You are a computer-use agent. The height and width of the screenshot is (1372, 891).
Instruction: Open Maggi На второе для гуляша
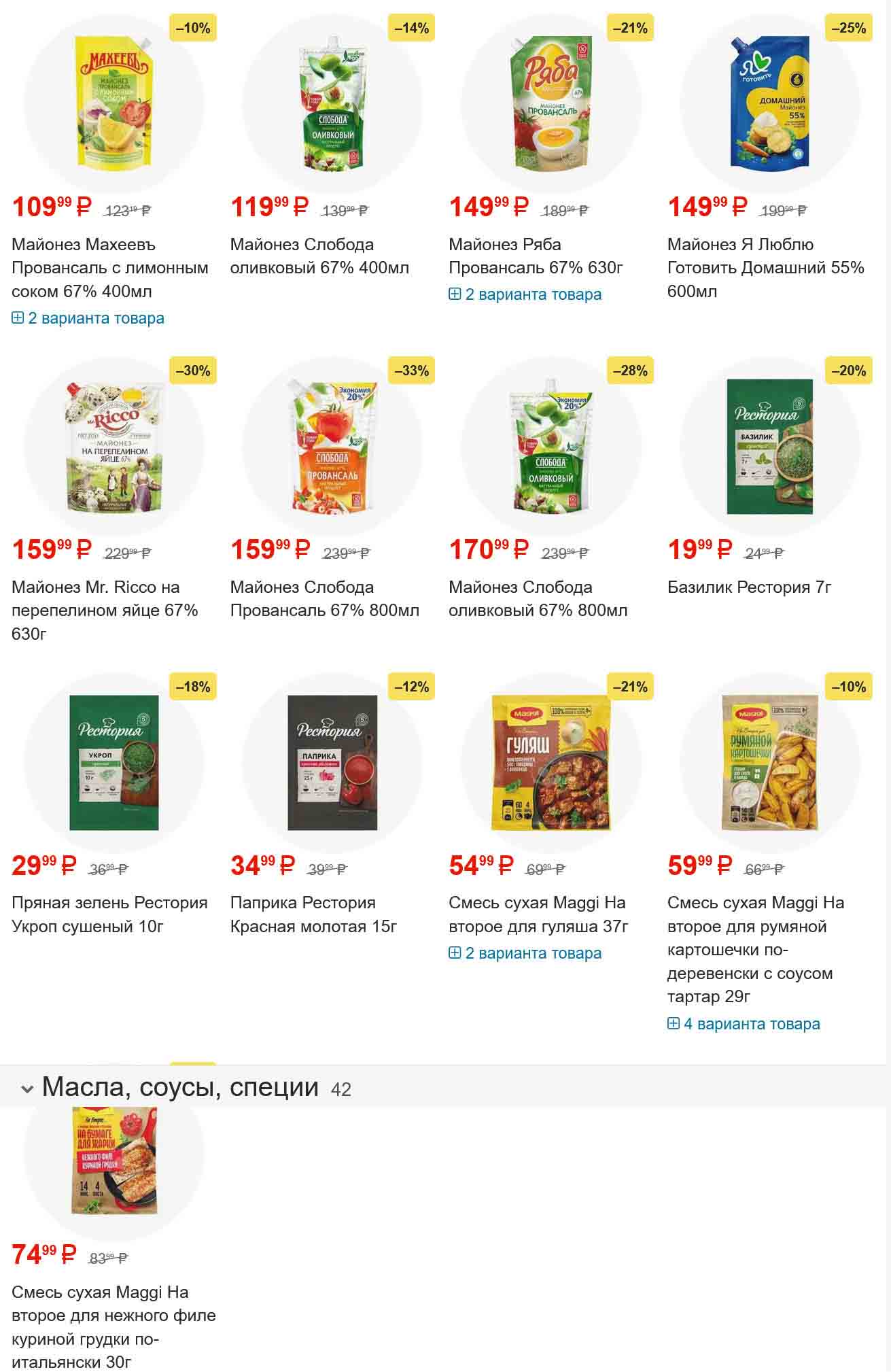click(538, 914)
